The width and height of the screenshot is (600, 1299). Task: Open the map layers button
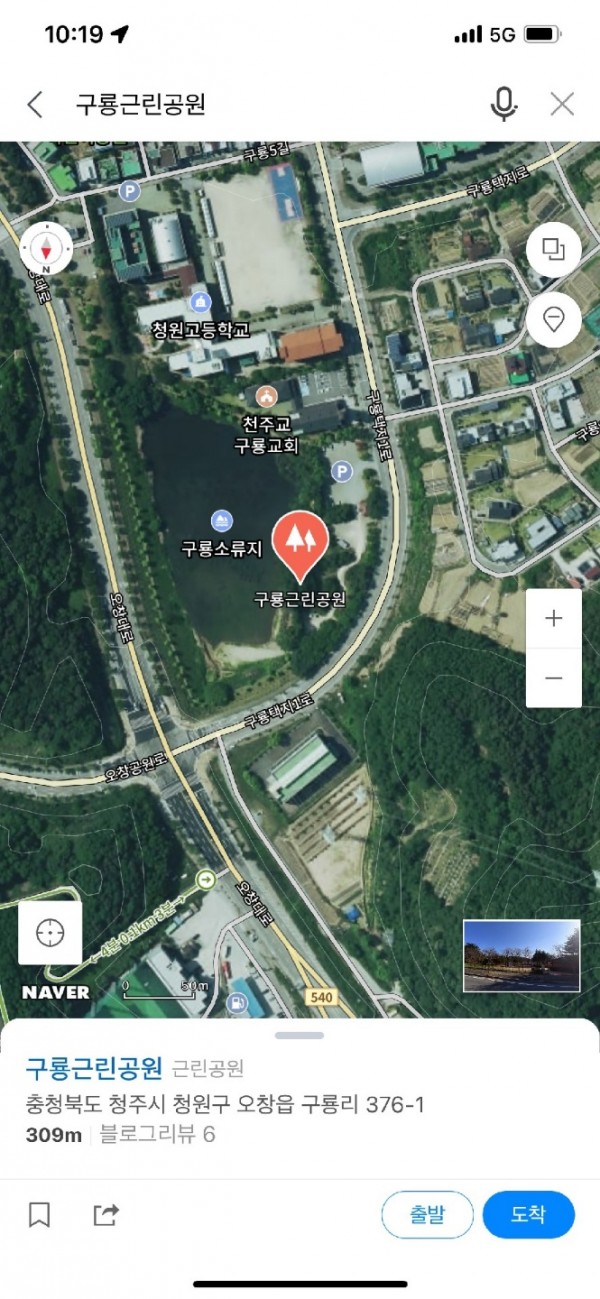click(553, 249)
